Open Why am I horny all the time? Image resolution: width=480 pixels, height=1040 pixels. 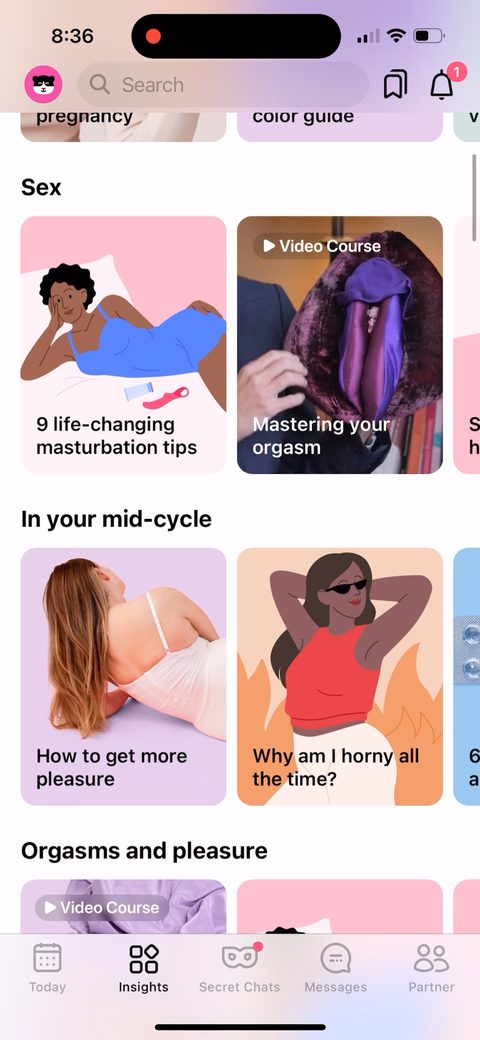[x=339, y=677]
